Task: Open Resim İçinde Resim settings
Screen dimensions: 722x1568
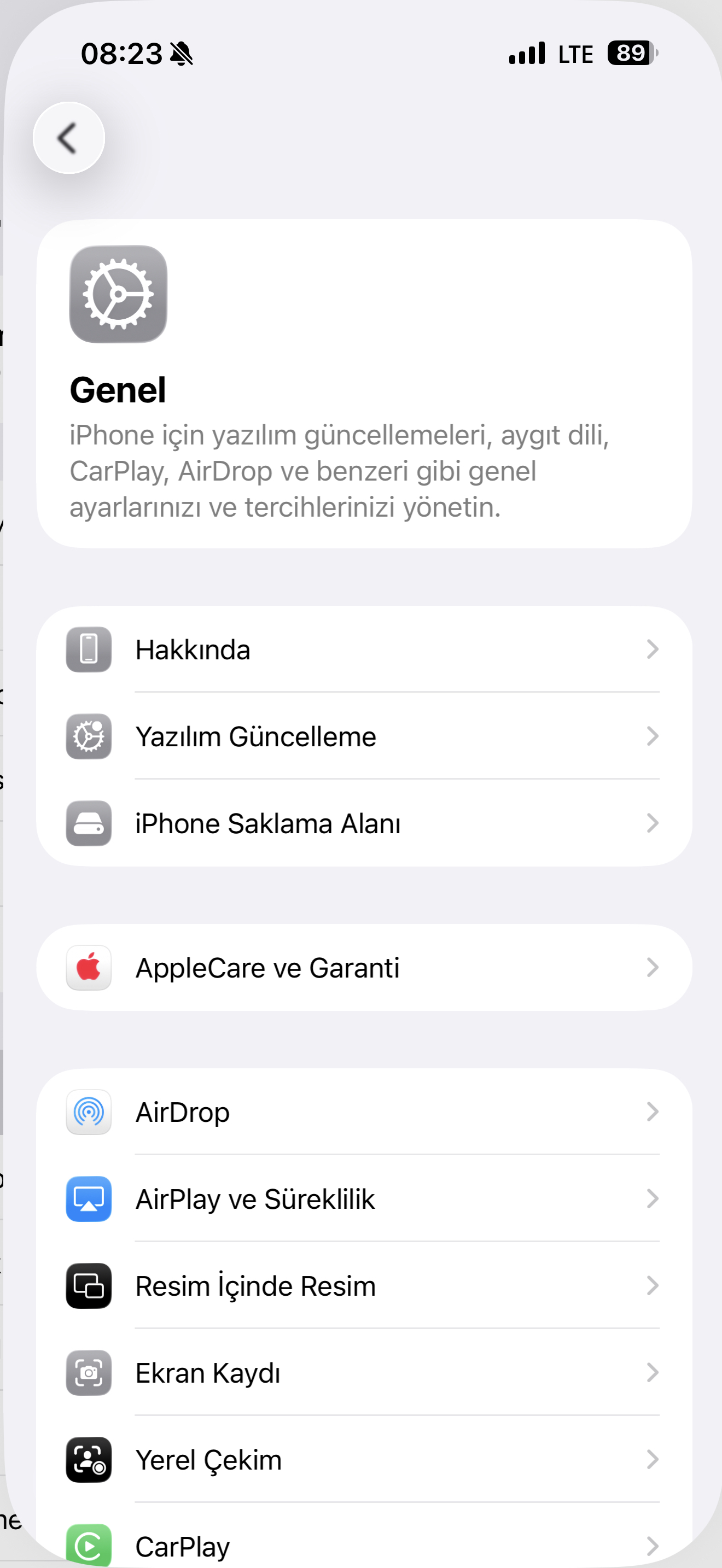Action: pos(363,1286)
